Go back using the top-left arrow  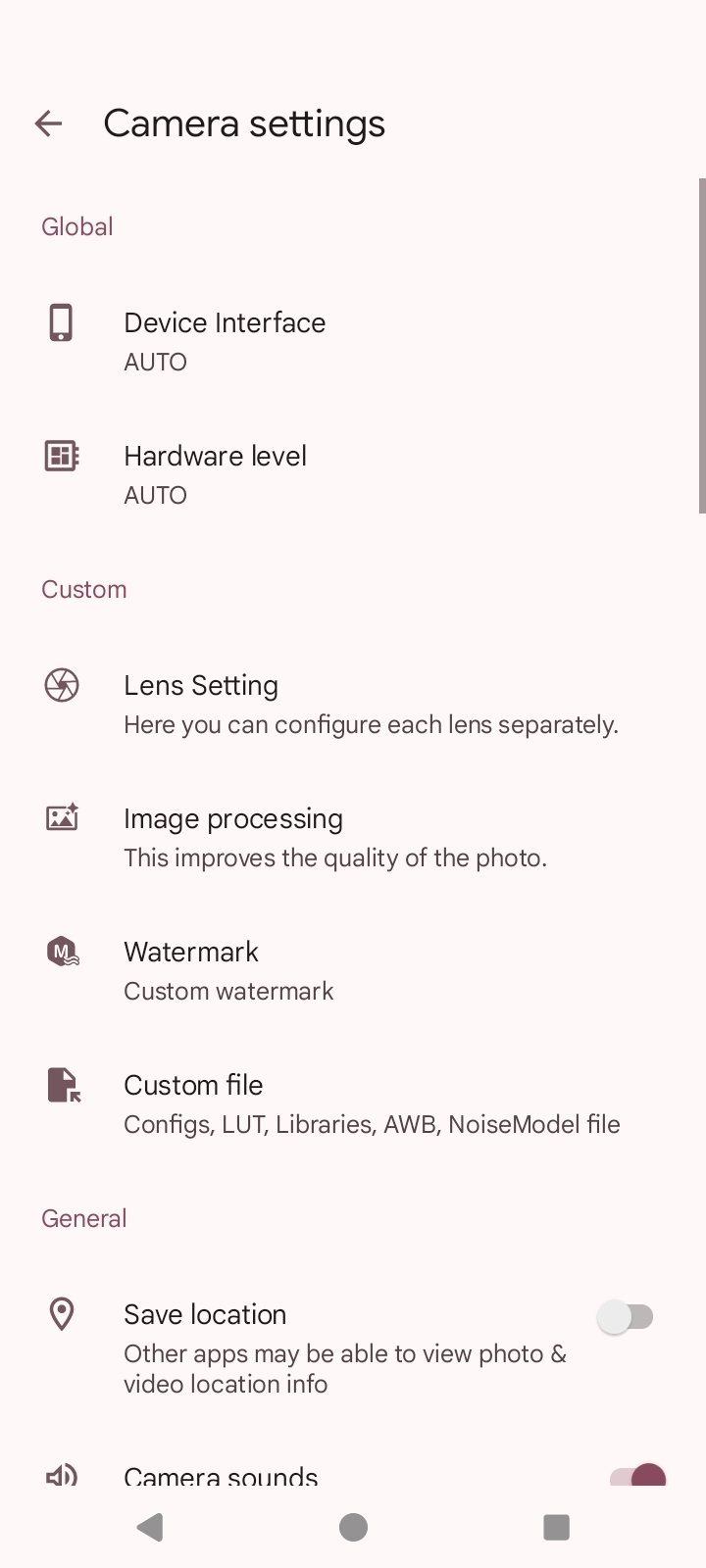(48, 122)
